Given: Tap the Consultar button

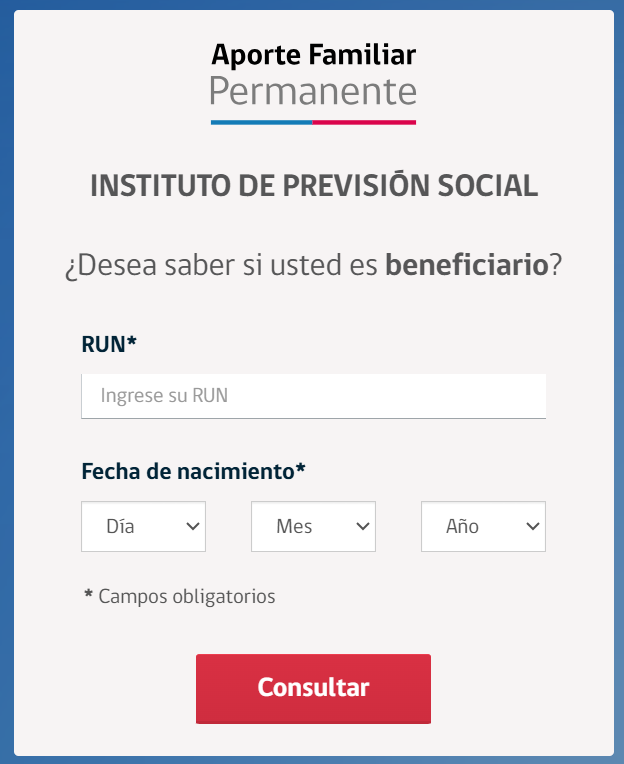Looking at the screenshot, I should [313, 688].
